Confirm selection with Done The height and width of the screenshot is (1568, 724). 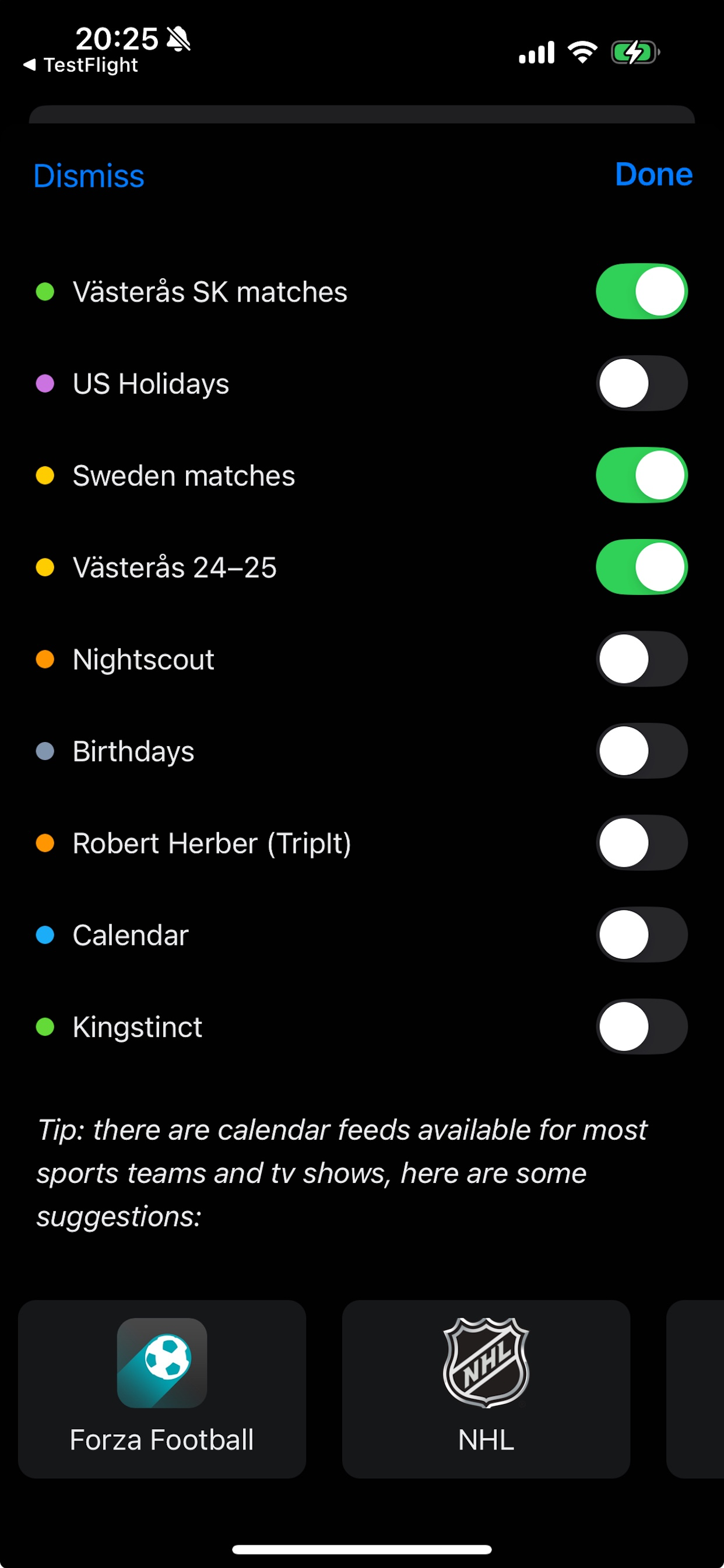coord(653,174)
